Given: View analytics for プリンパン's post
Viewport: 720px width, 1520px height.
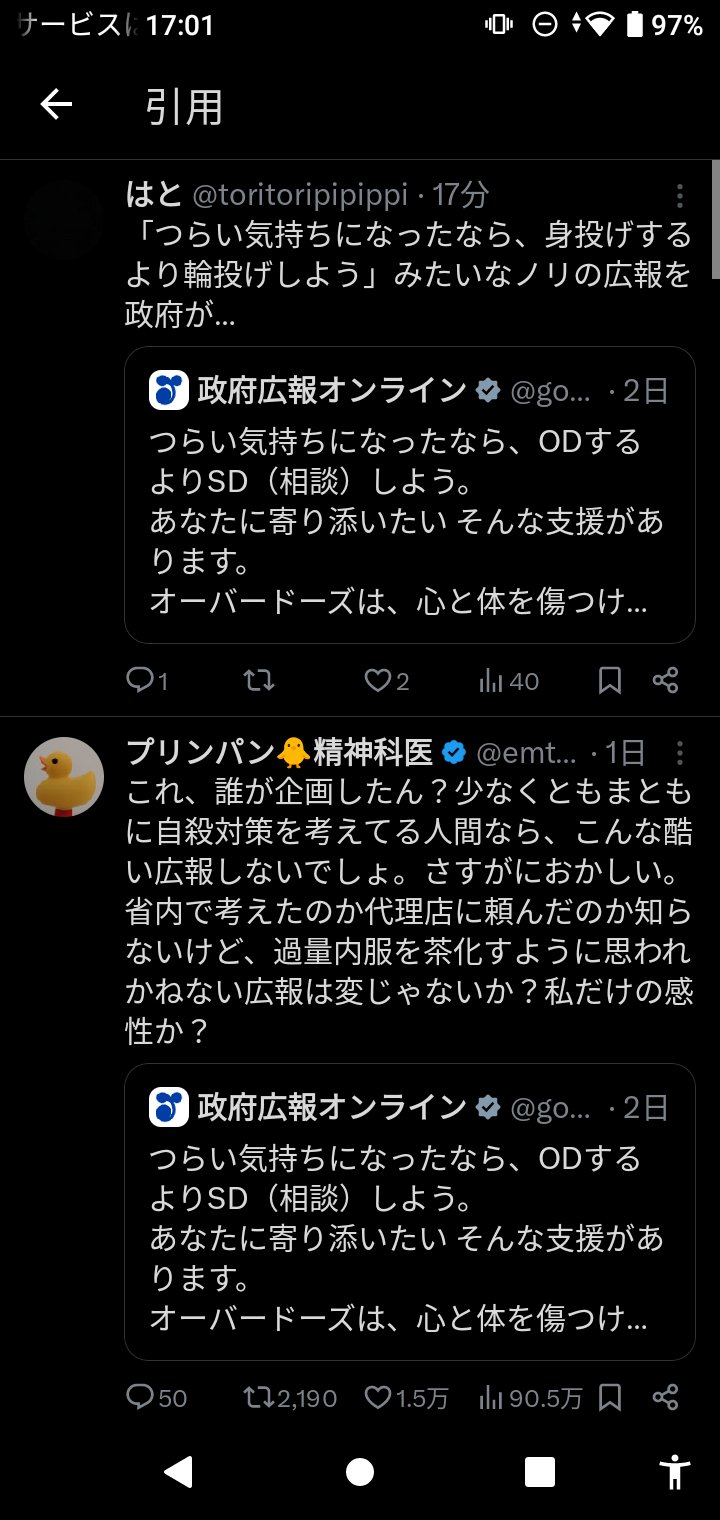Looking at the screenshot, I should [x=530, y=1397].
